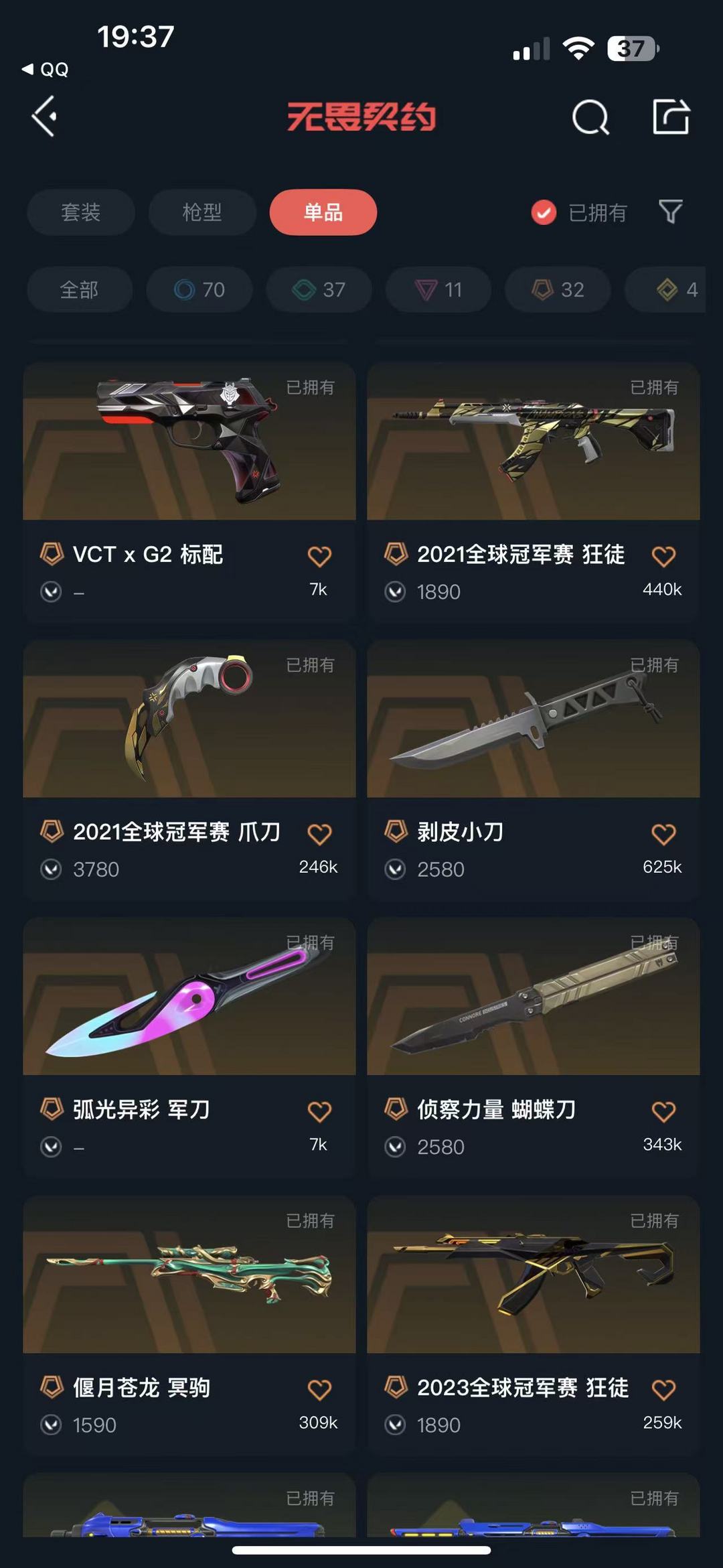Filter by the chip showing 11
The width and height of the screenshot is (723, 1568).
tap(438, 289)
